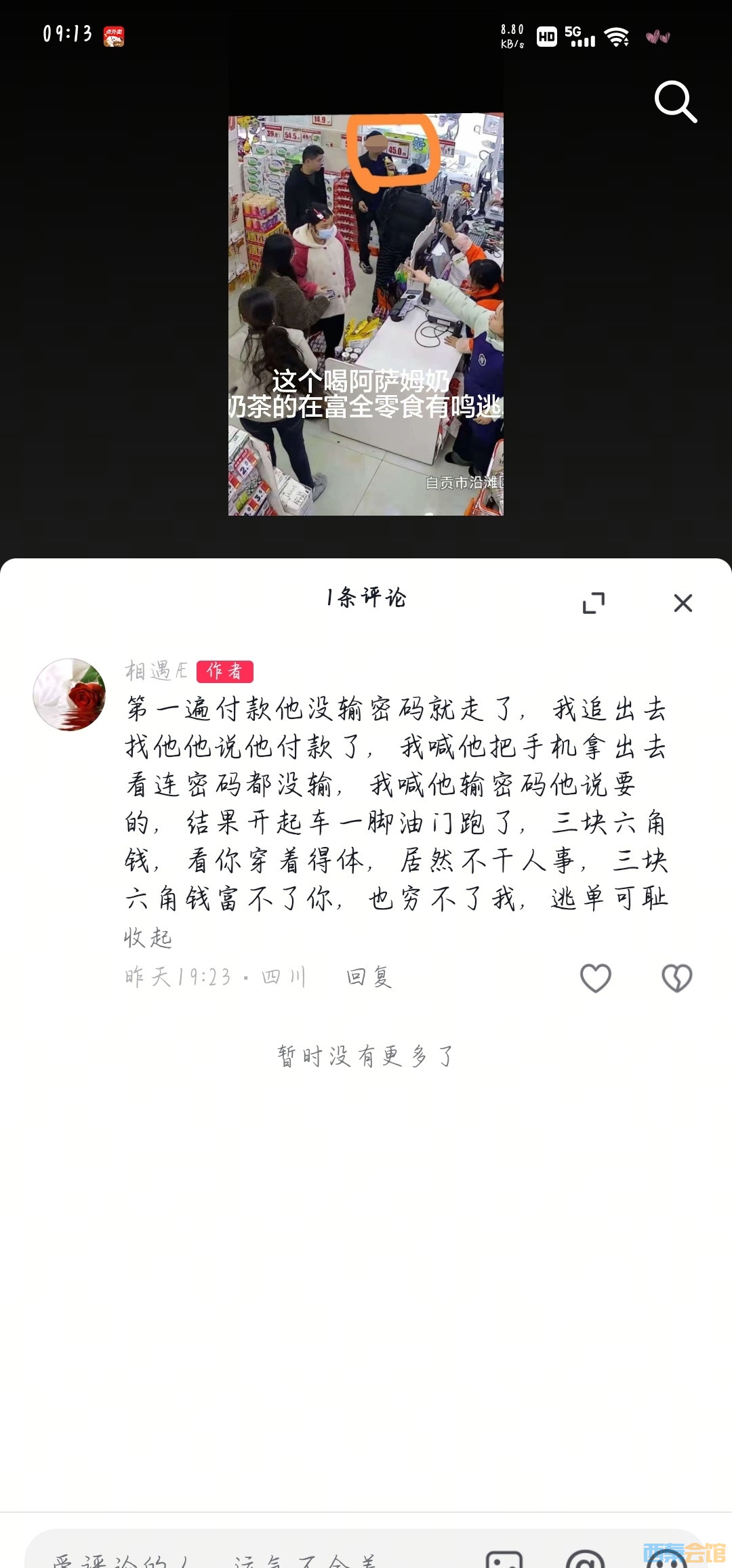732x1568 pixels.
Task: Expand the comment panel view with corner-arrows icon
Action: click(593, 602)
